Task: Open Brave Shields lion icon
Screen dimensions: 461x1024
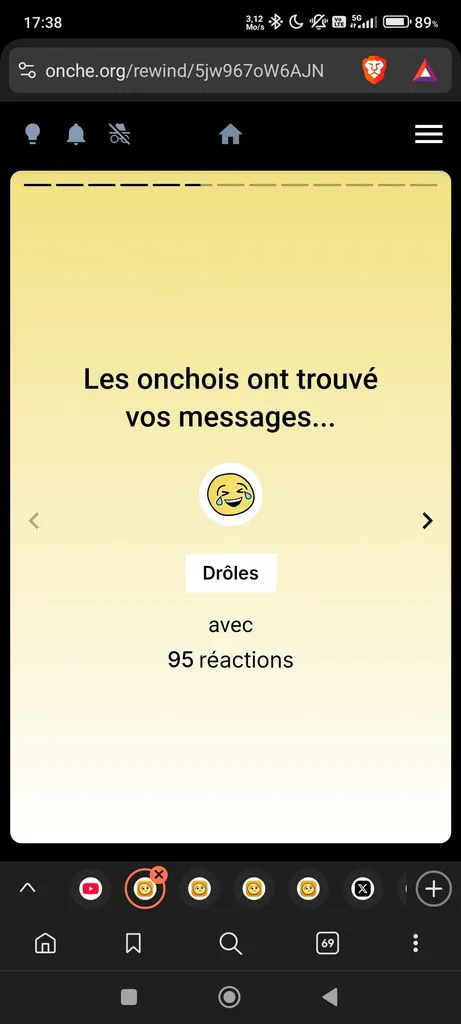Action: pyautogui.click(x=375, y=70)
